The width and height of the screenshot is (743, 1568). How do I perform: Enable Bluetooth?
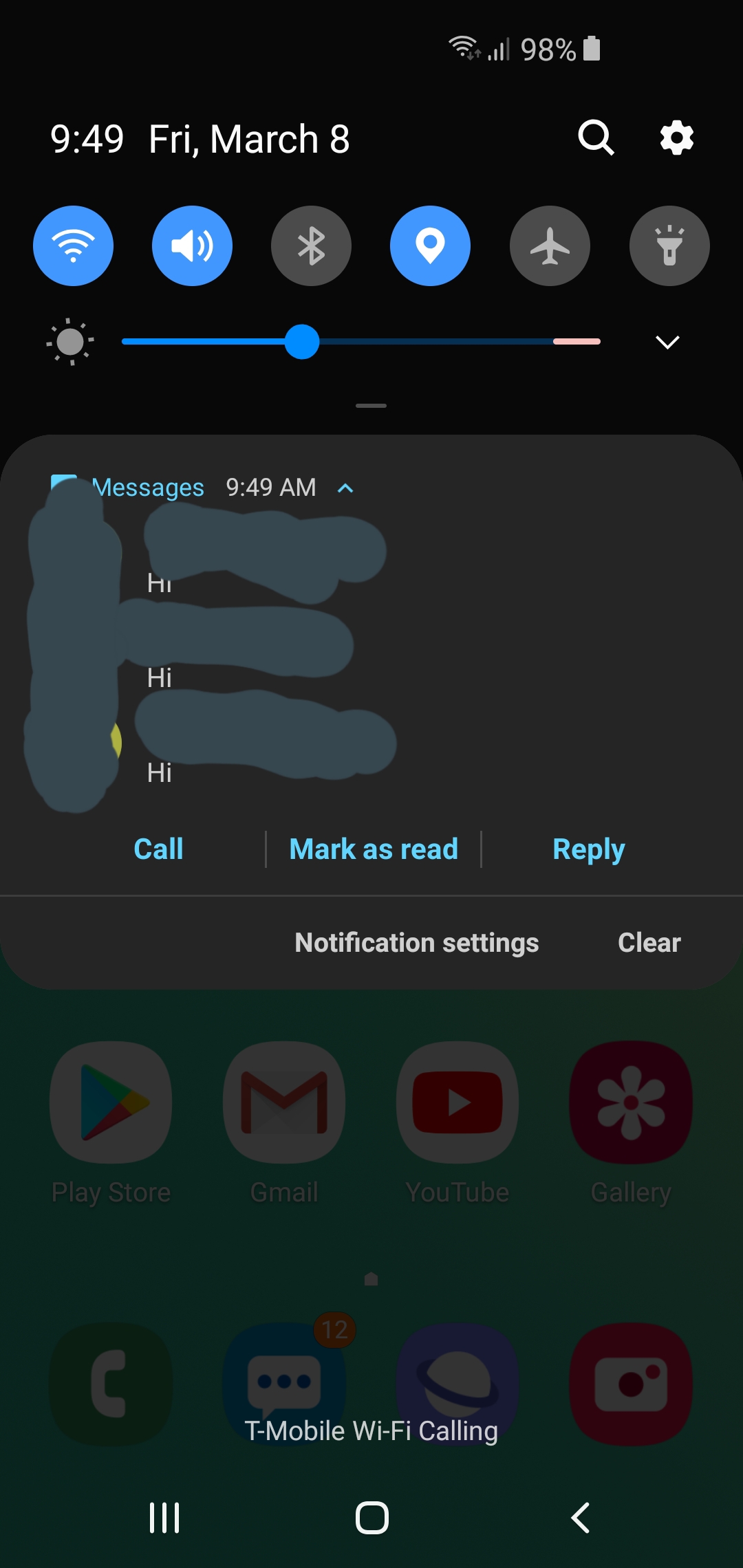click(311, 246)
